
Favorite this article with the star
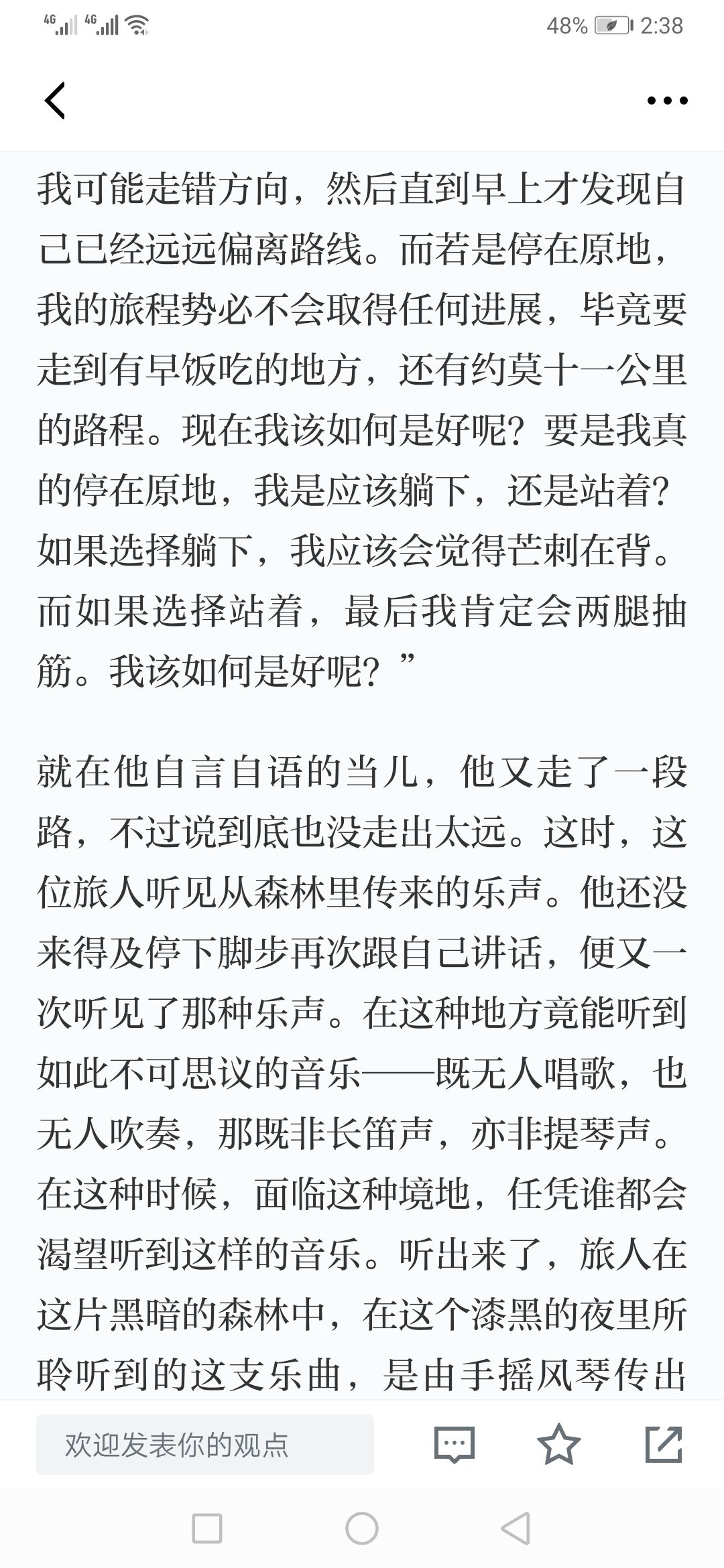[559, 1444]
